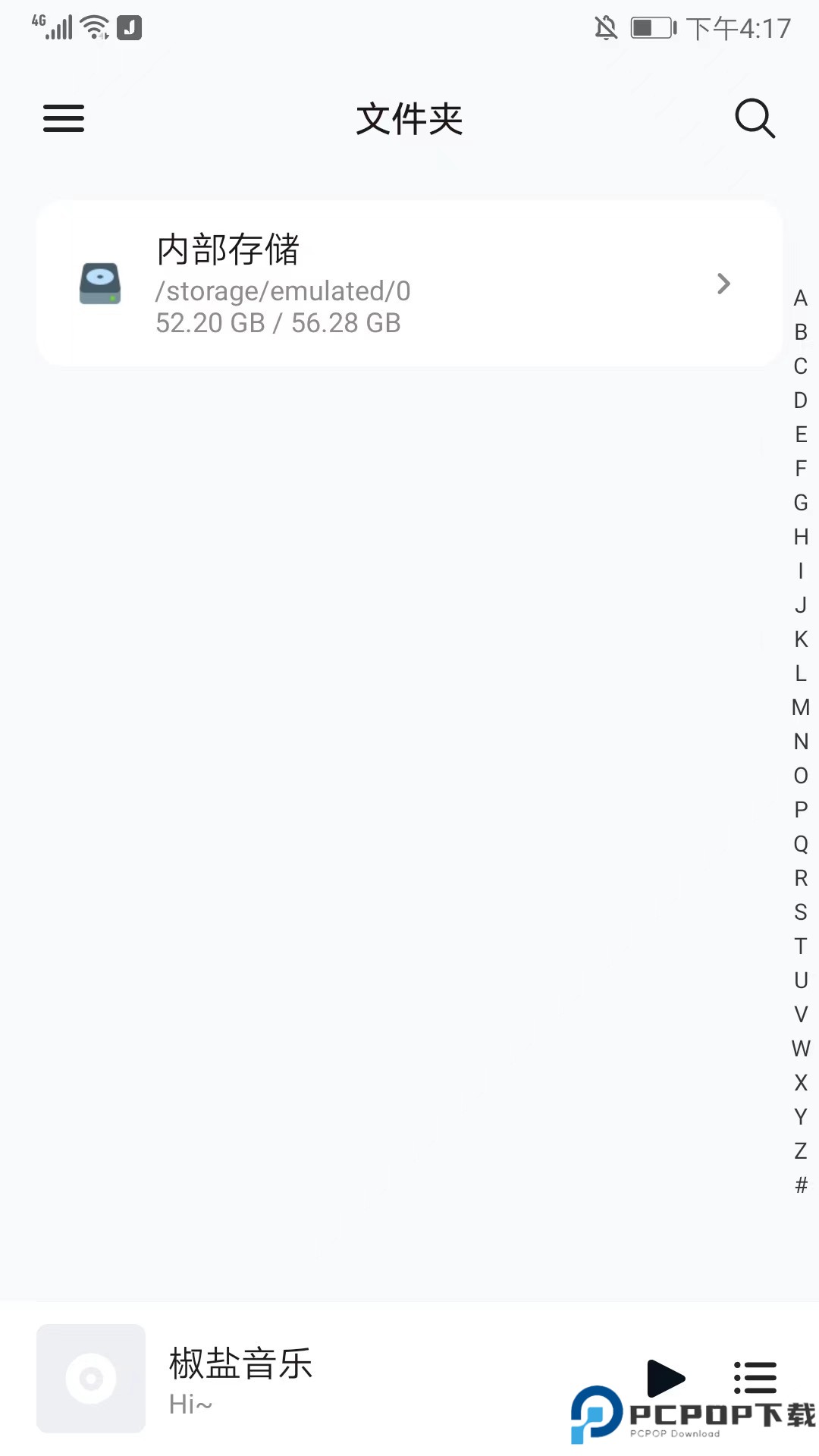Image resolution: width=819 pixels, height=1456 pixels.
Task: Open the 椒盐音乐 now playing bar
Action: pos(303,1379)
